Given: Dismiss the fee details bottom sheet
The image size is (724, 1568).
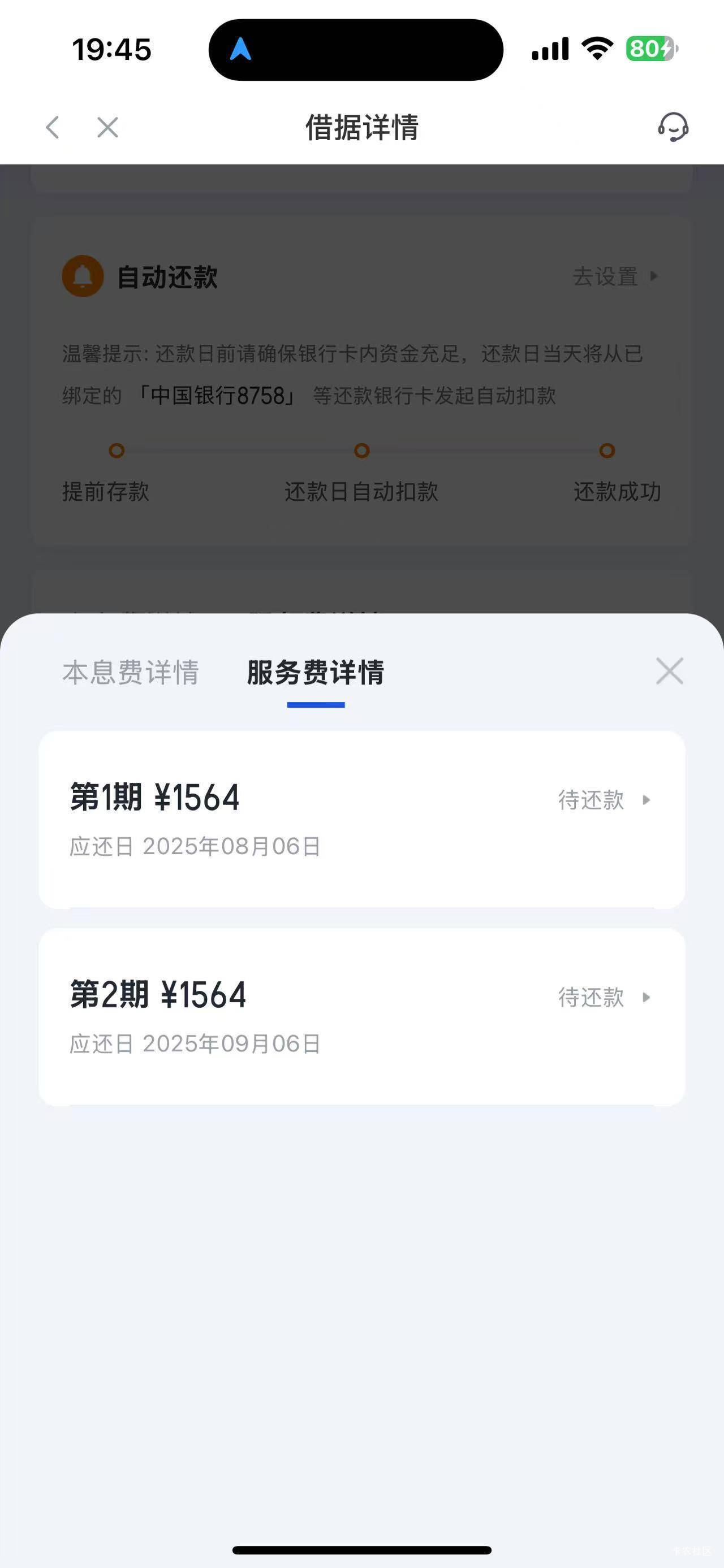Looking at the screenshot, I should coord(669,671).
